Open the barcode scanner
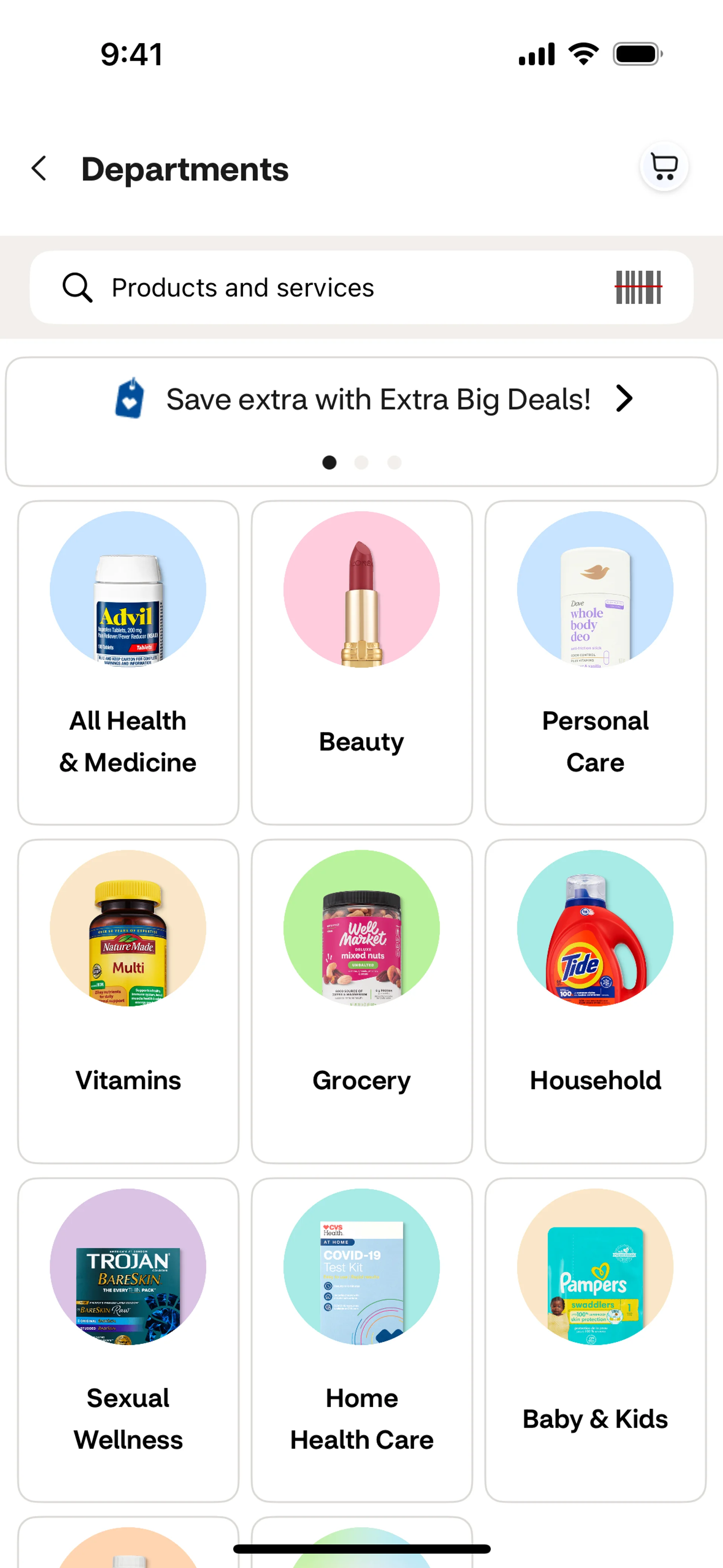Viewport: 723px width, 1568px height. tap(638, 287)
